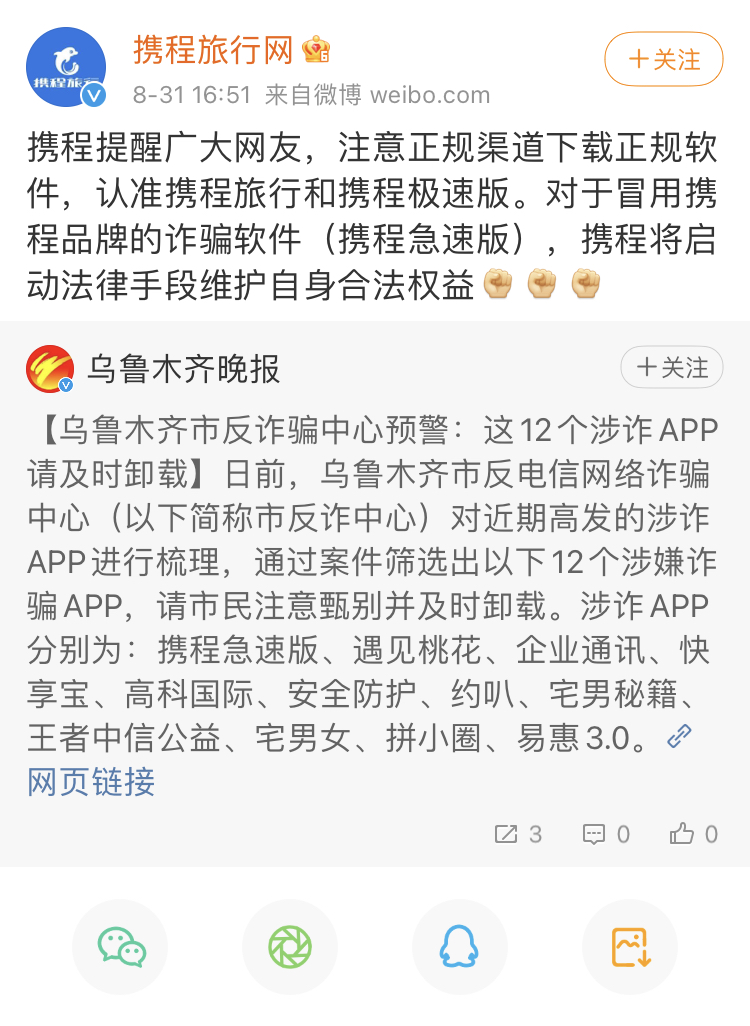Image resolution: width=750 pixels, height=1026 pixels.
Task: Follow 携程旅行网 account
Action: point(664,59)
